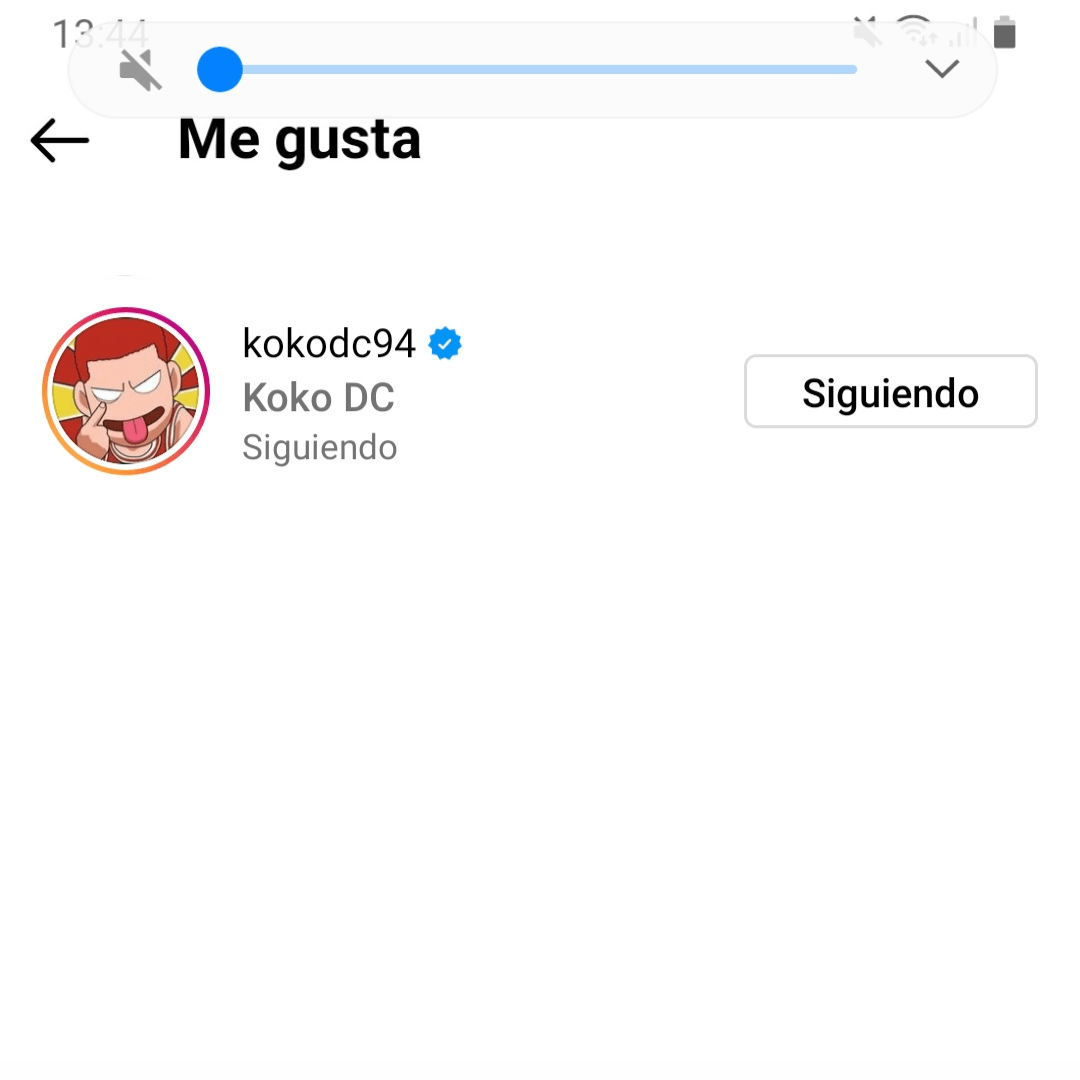Viewport: 1080px width, 1080px height.
Task: Open kokodc94's profile picture story
Action: tap(126, 391)
